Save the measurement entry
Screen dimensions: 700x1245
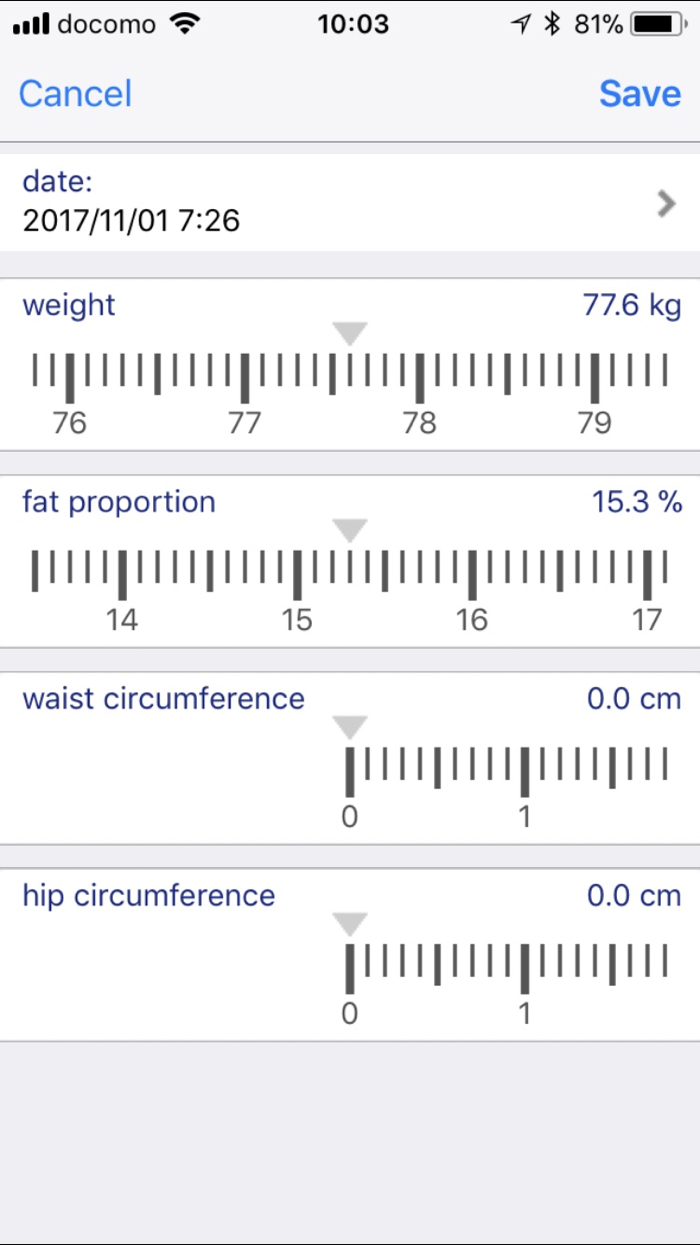[640, 94]
